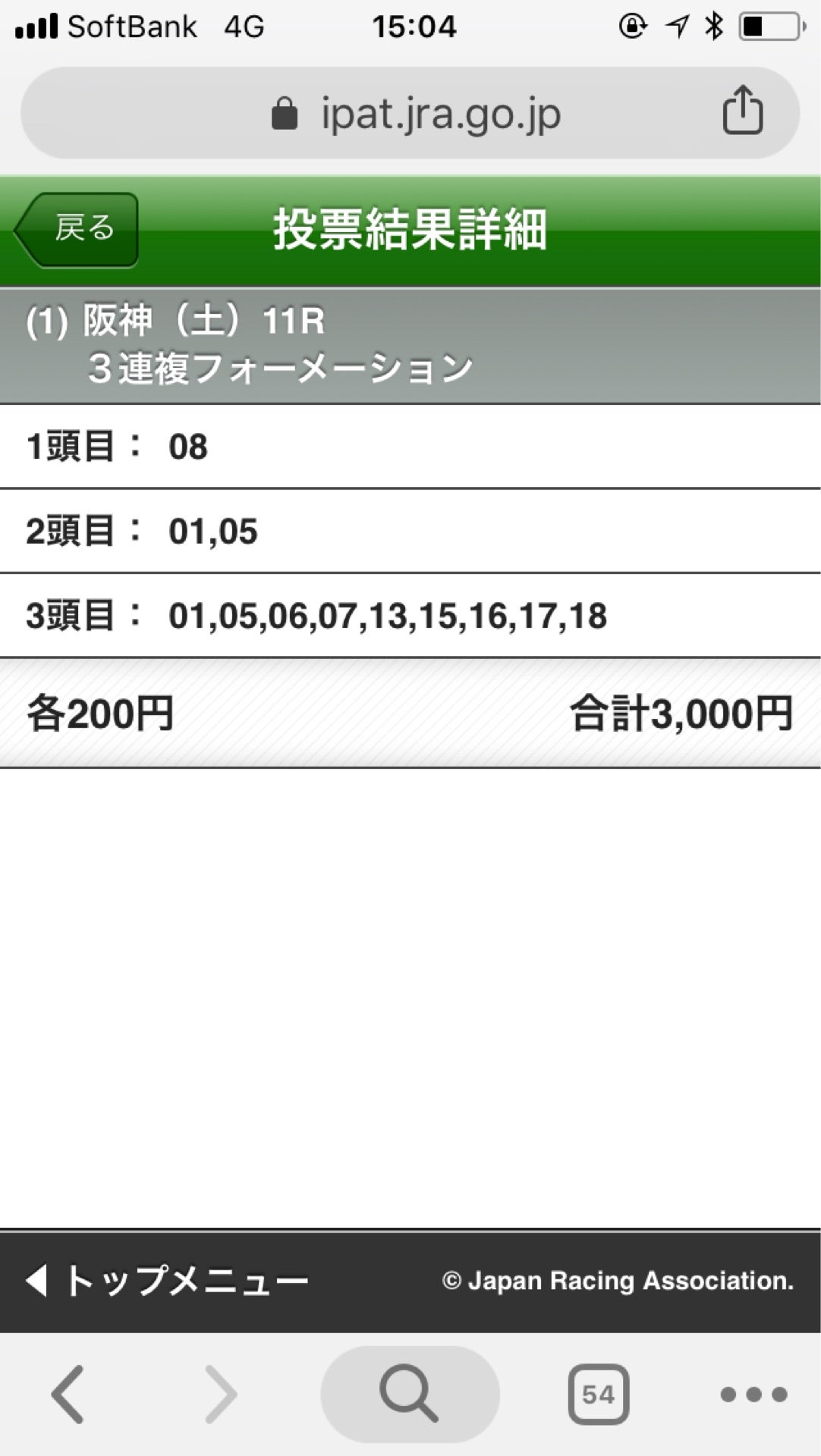Open browser search

[410, 1394]
